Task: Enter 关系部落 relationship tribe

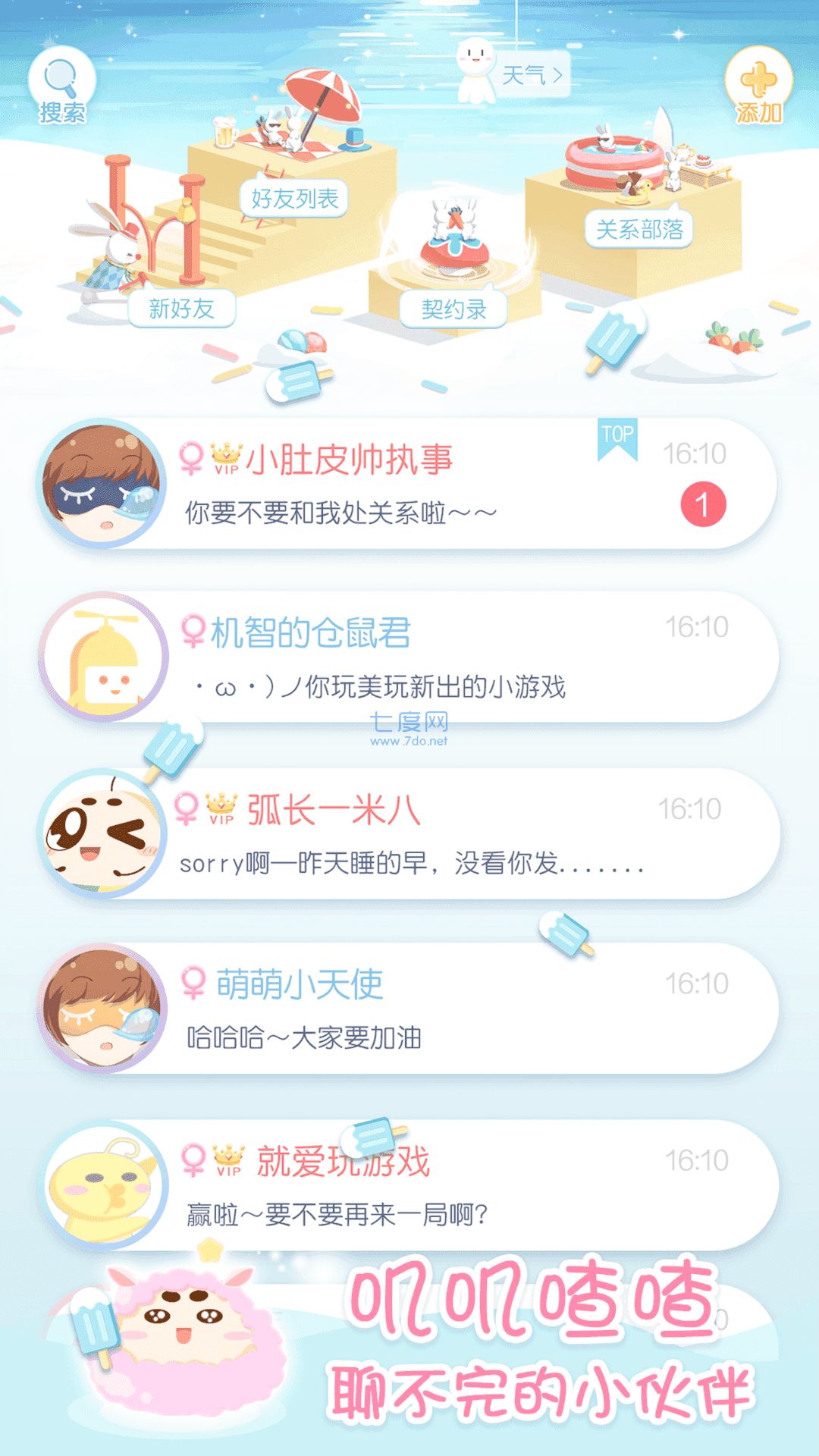Action: (x=639, y=229)
